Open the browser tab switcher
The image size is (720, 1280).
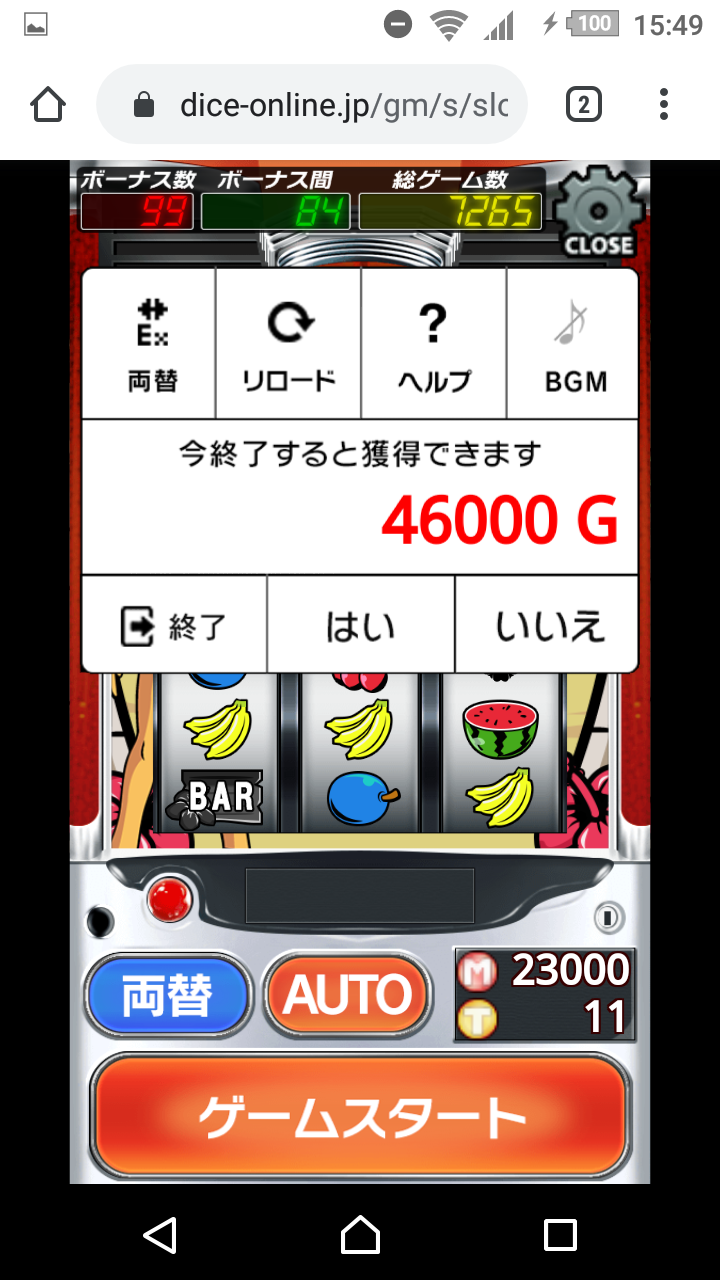[584, 105]
